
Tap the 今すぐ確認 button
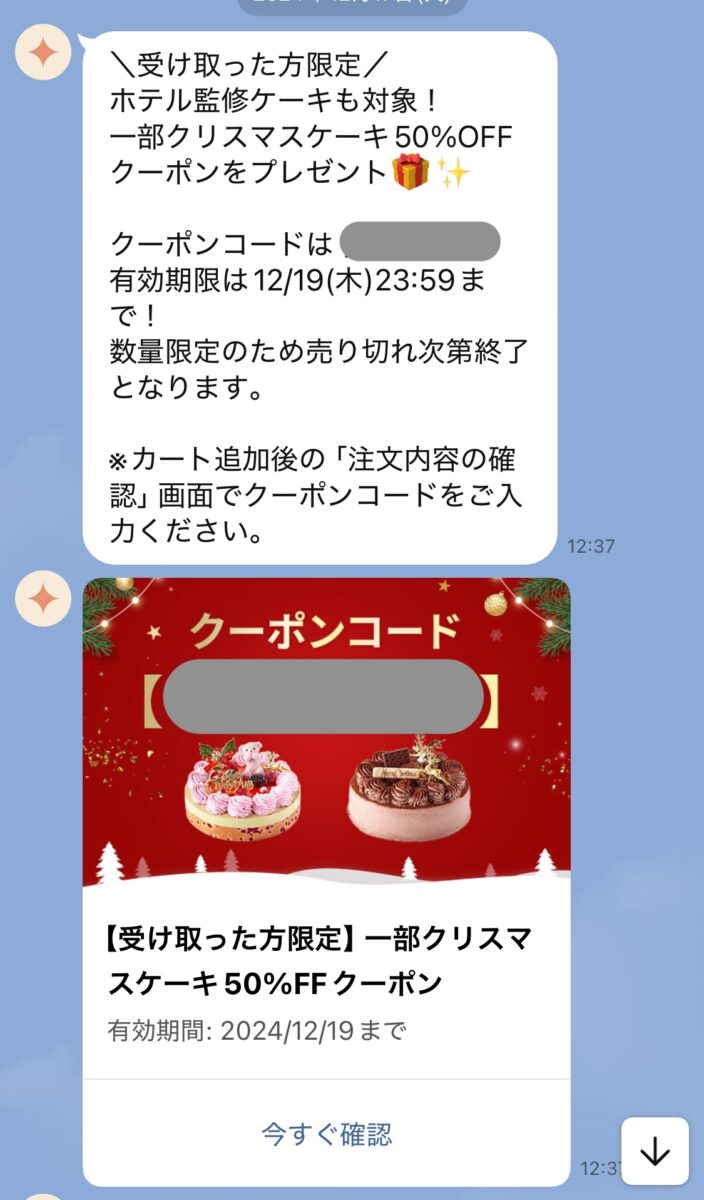326,1134
